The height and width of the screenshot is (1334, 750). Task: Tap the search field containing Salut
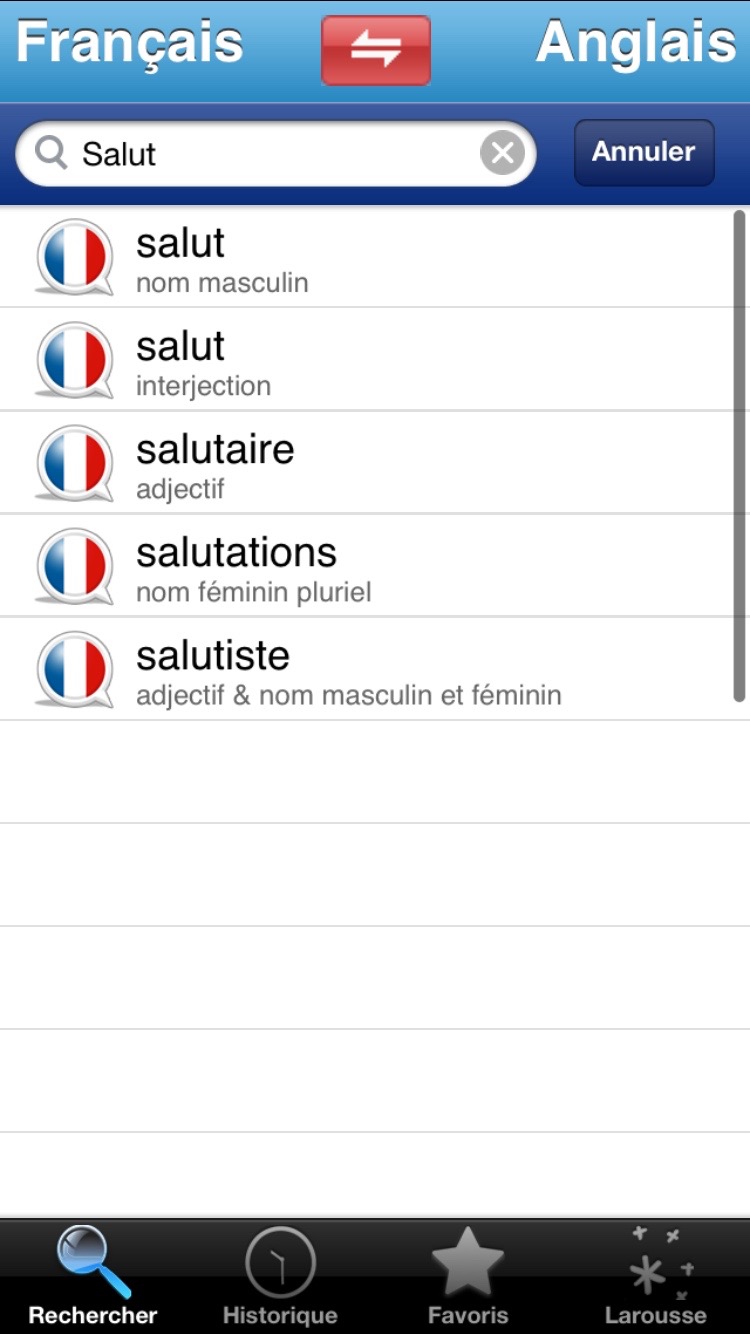(x=270, y=154)
